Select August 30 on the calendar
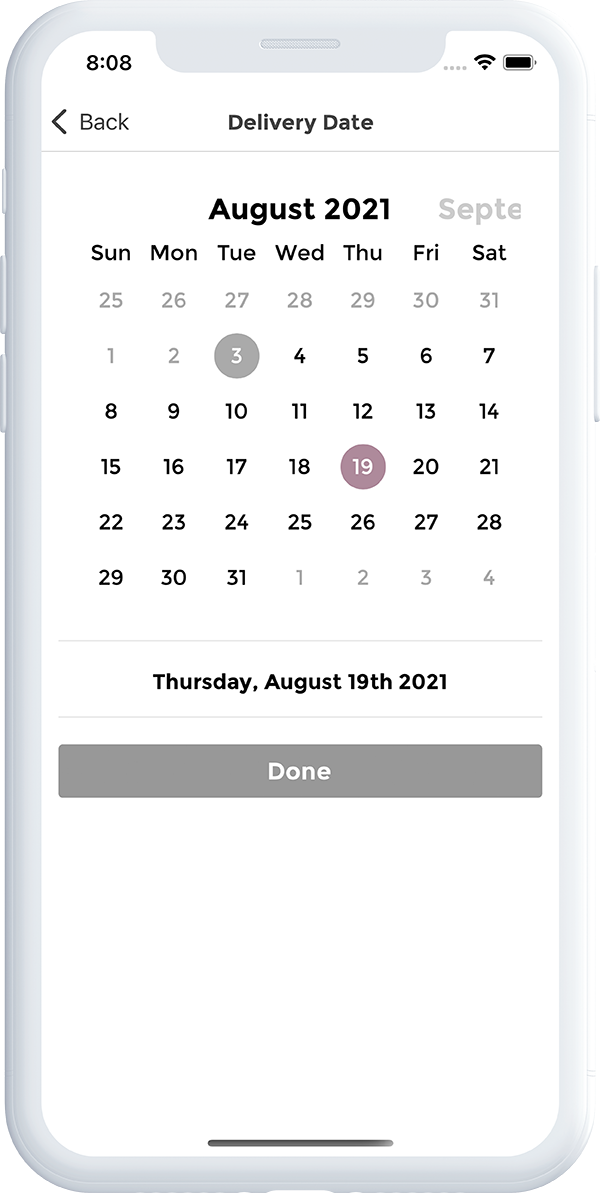 (x=174, y=577)
